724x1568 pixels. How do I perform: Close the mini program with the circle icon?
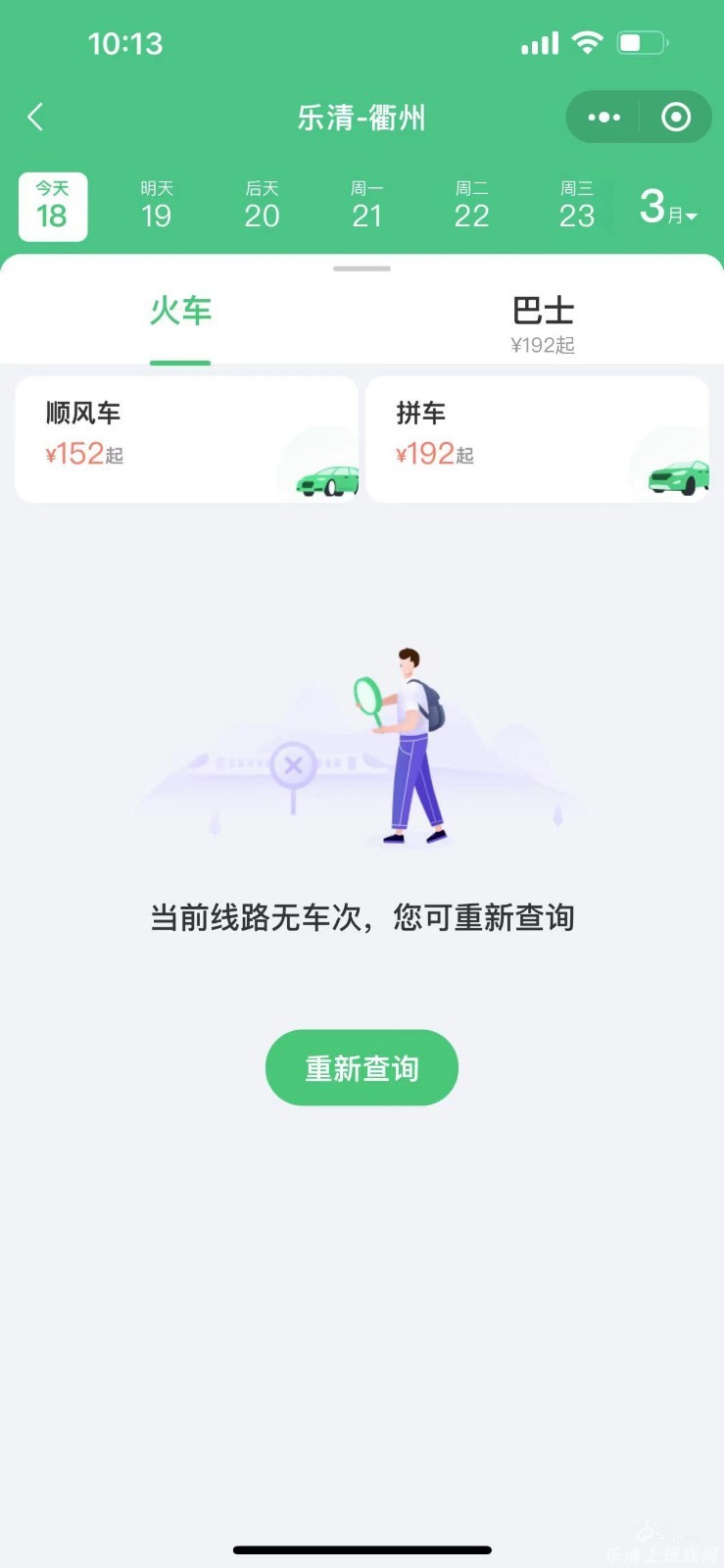coord(676,118)
